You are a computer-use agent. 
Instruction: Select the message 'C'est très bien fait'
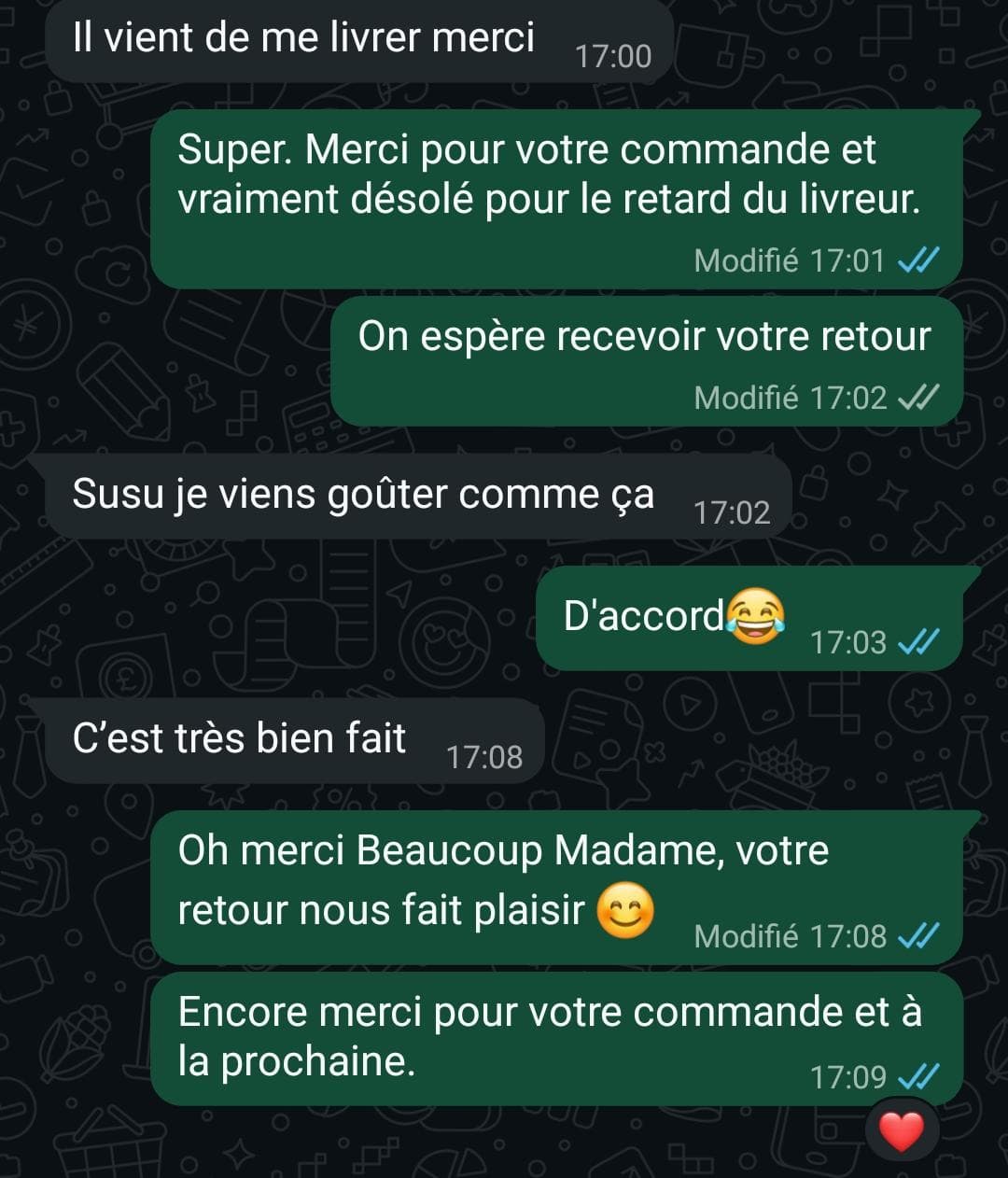239,737
